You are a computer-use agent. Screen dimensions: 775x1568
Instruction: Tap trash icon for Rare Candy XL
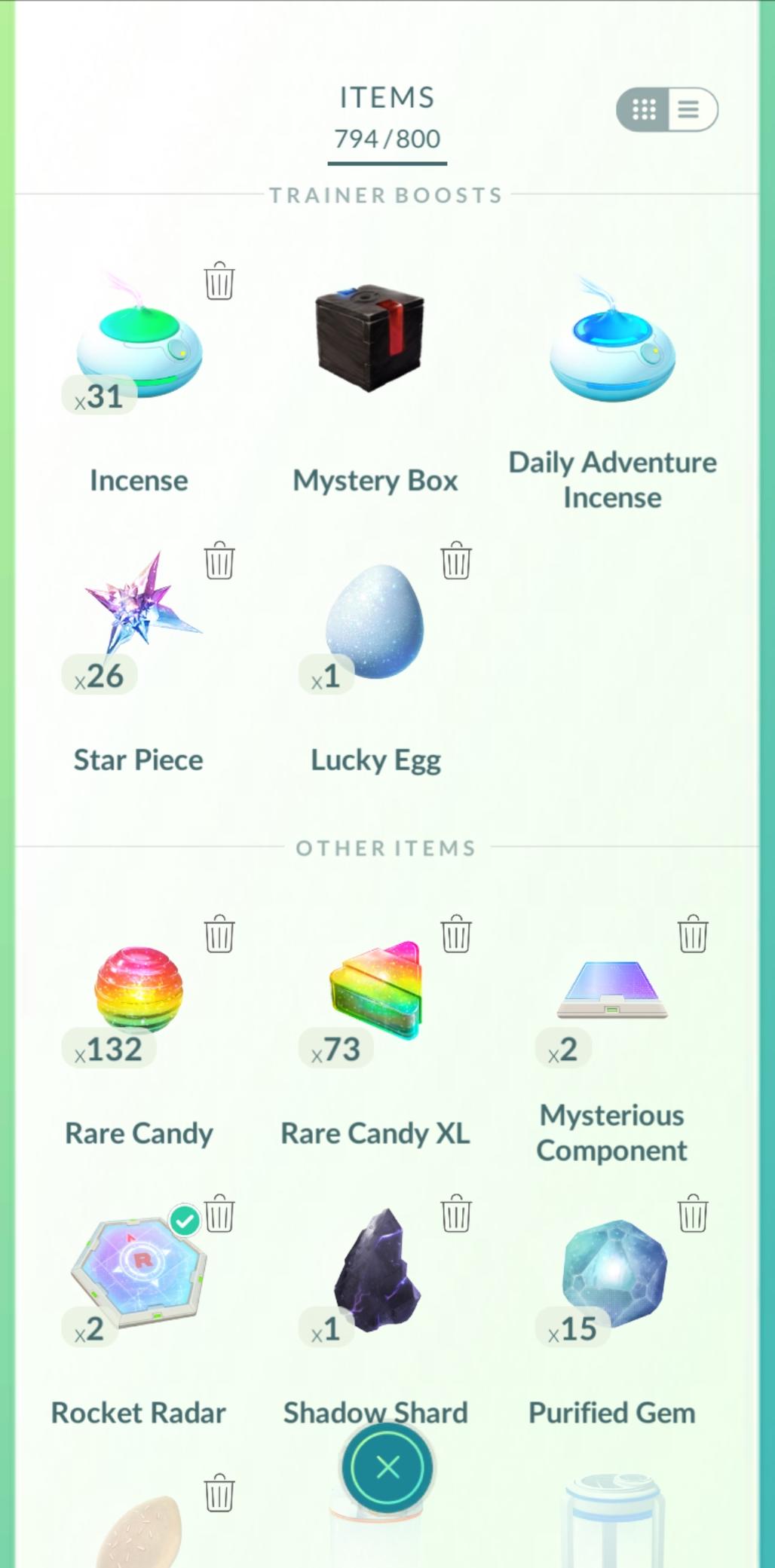(456, 935)
